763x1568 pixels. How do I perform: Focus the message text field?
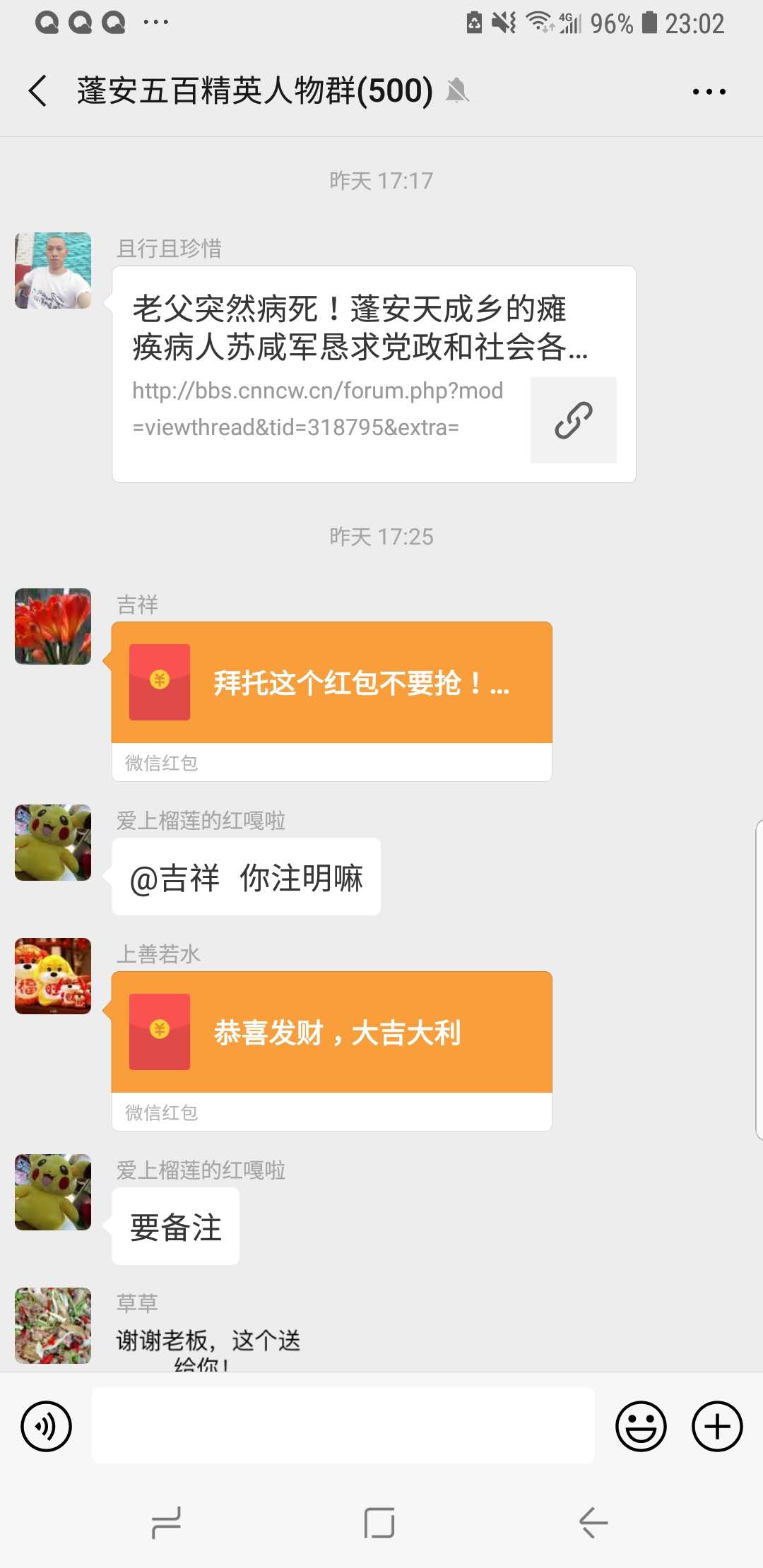tap(343, 1425)
